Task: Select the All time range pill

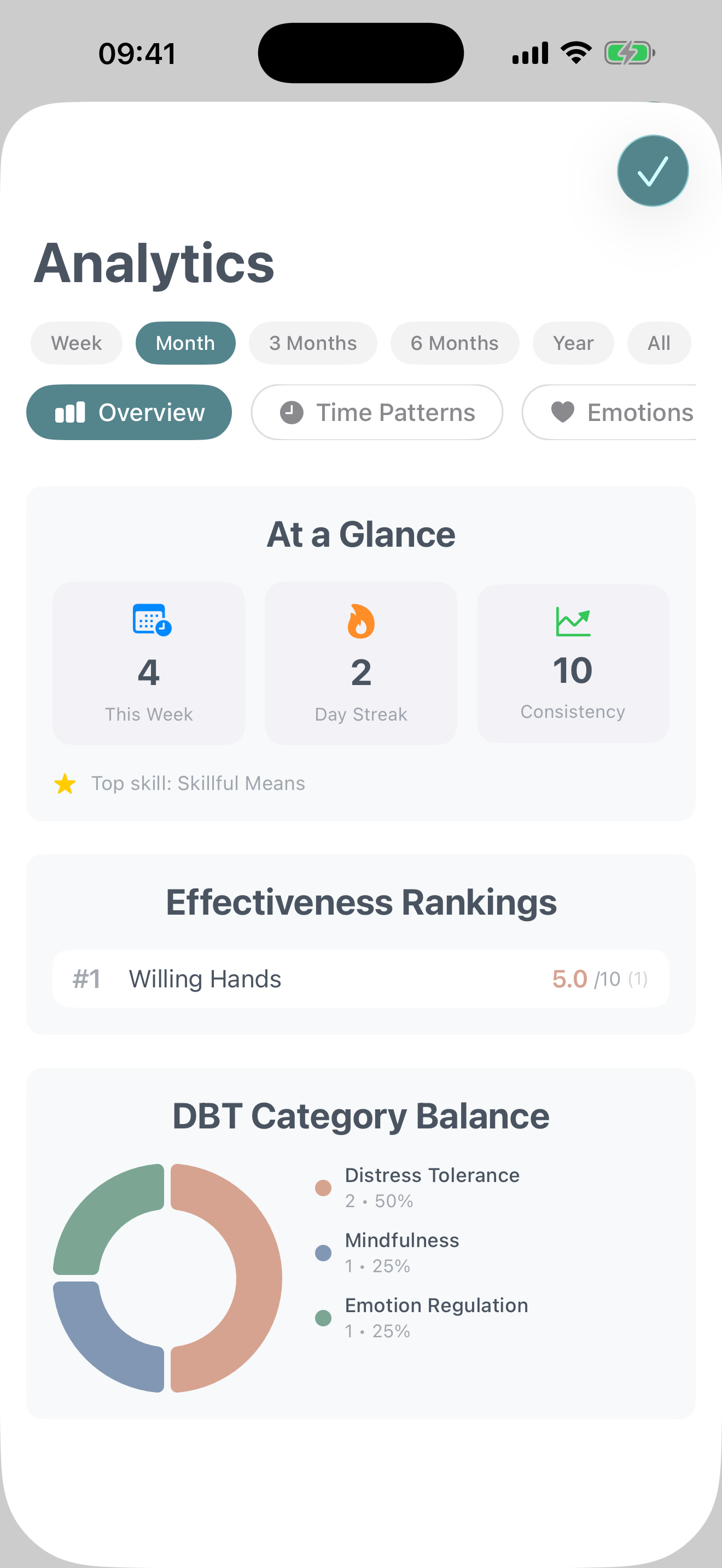Action: click(659, 343)
